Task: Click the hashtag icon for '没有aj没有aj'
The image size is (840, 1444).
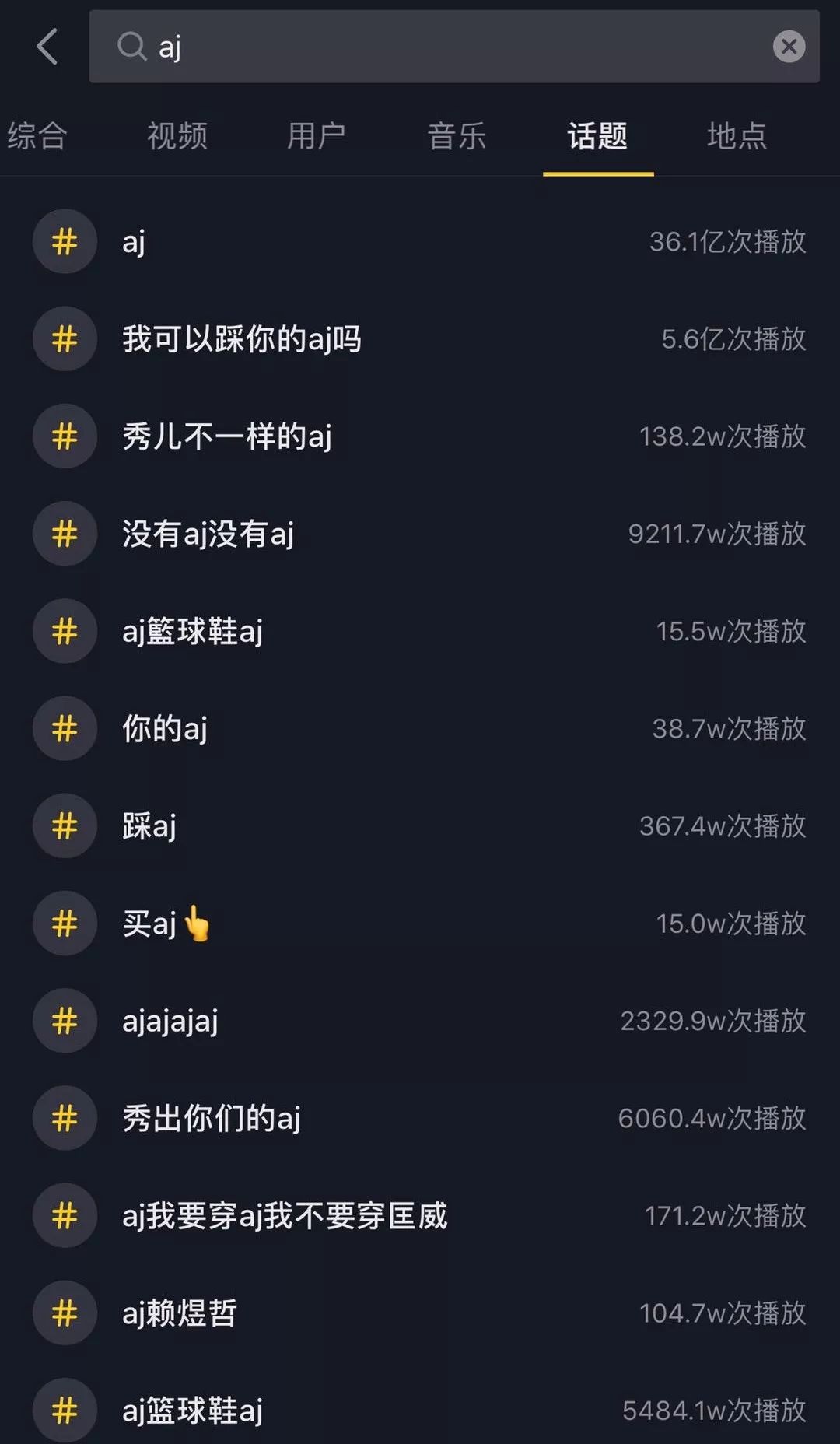Action: click(65, 534)
